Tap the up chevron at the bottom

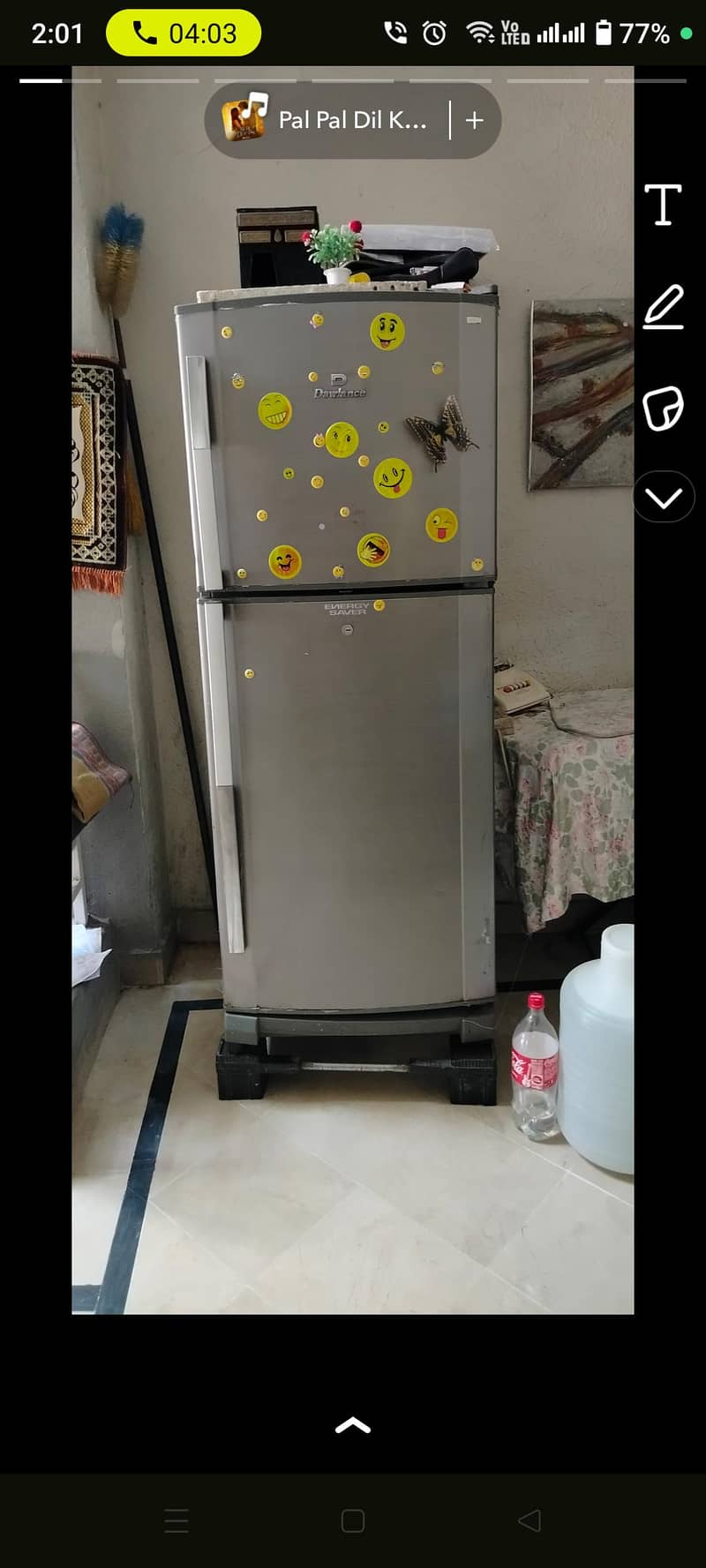(353, 1425)
